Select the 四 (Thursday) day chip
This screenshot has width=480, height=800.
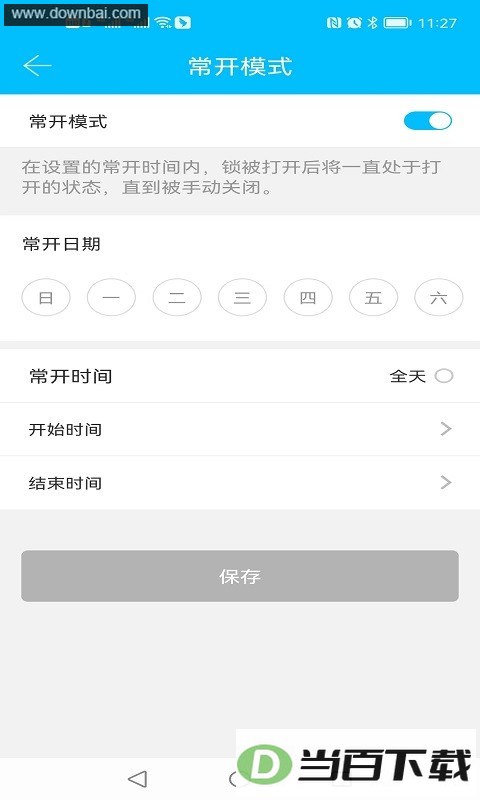[x=308, y=297]
